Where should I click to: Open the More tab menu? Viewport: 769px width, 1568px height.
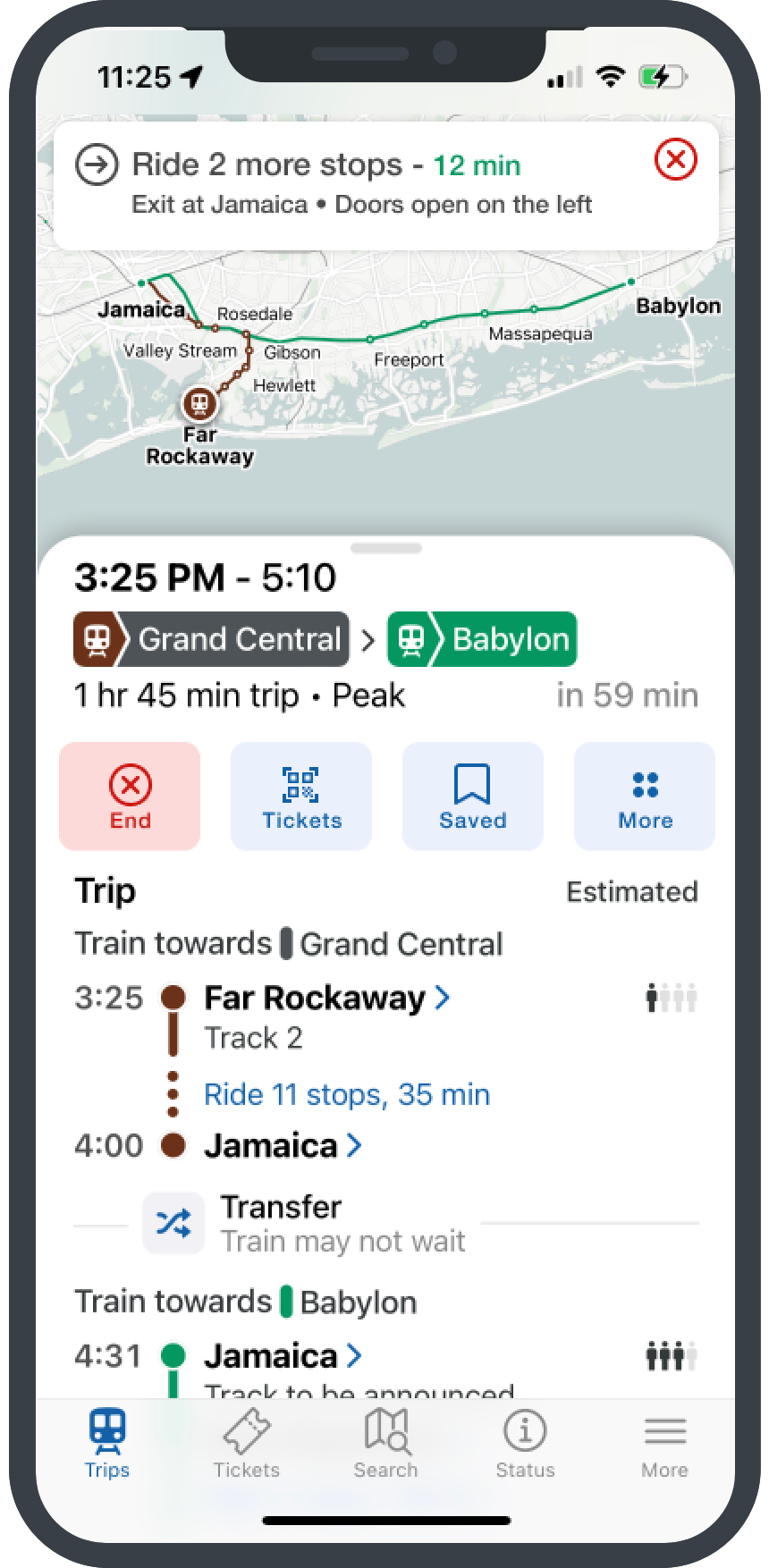(664, 1443)
